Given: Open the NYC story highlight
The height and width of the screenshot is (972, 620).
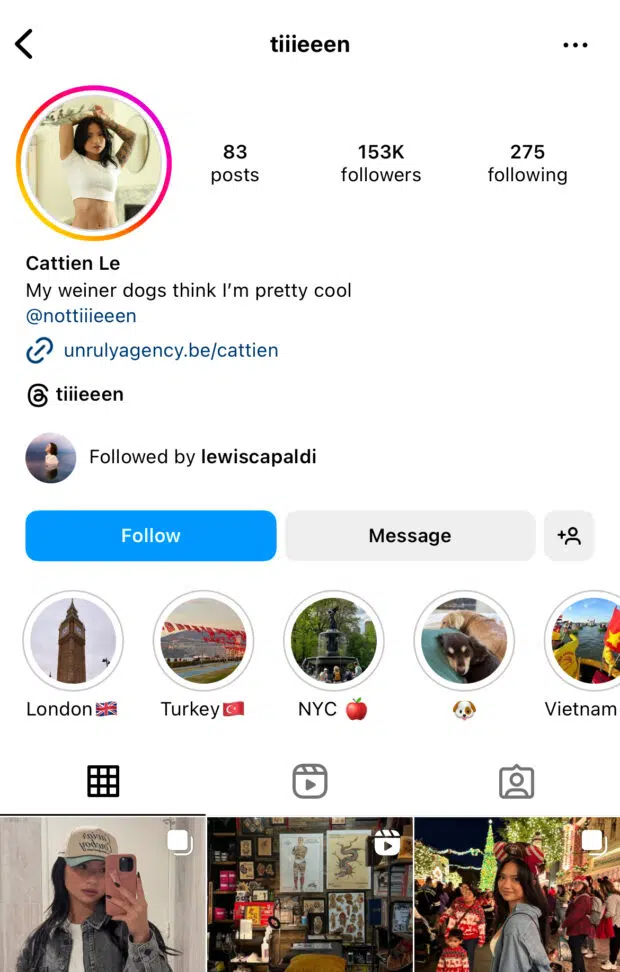Looking at the screenshot, I should [x=333, y=641].
